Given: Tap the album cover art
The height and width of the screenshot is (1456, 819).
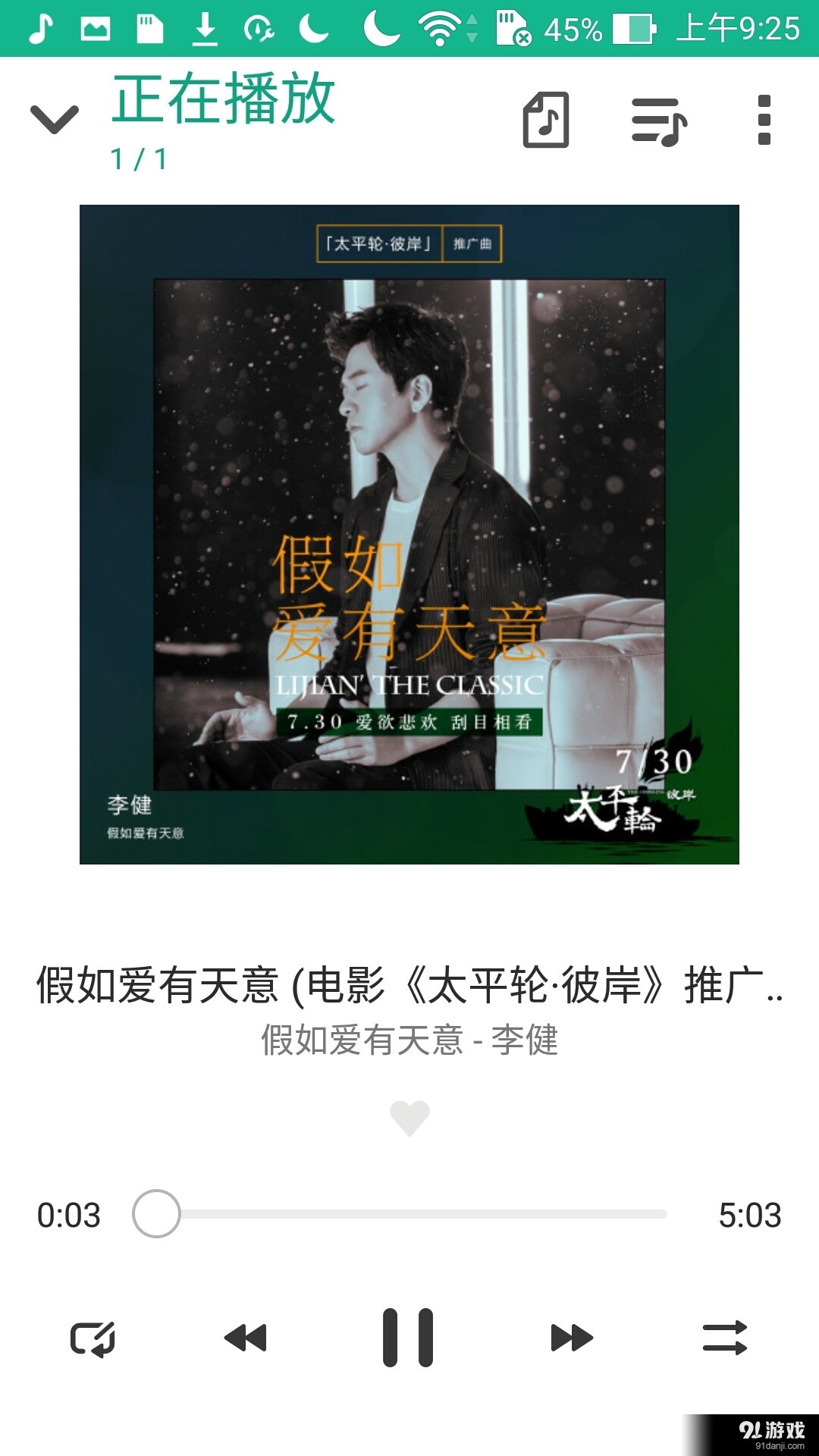Looking at the screenshot, I should point(409,535).
